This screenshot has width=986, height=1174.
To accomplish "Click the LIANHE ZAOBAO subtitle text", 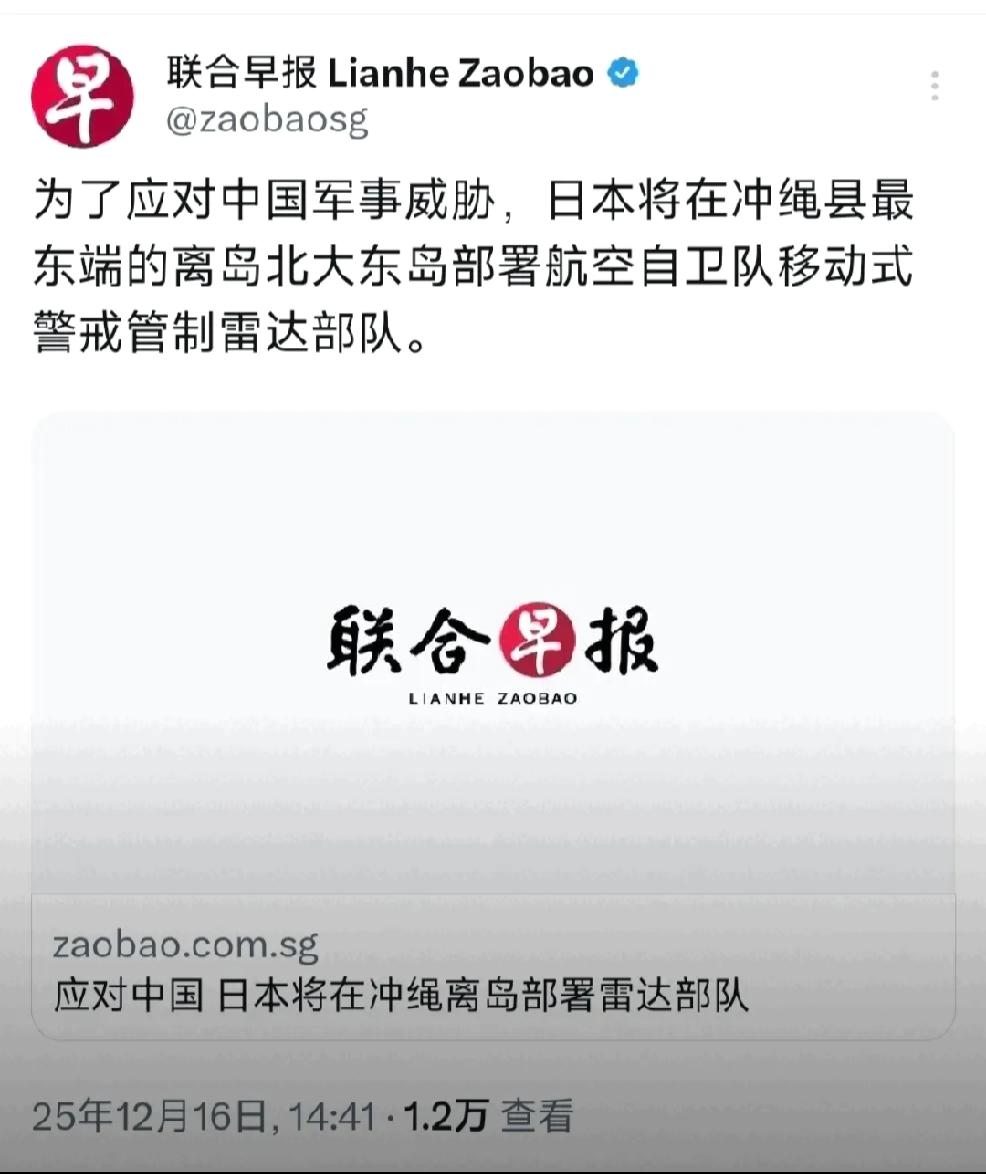I will [x=493, y=701].
